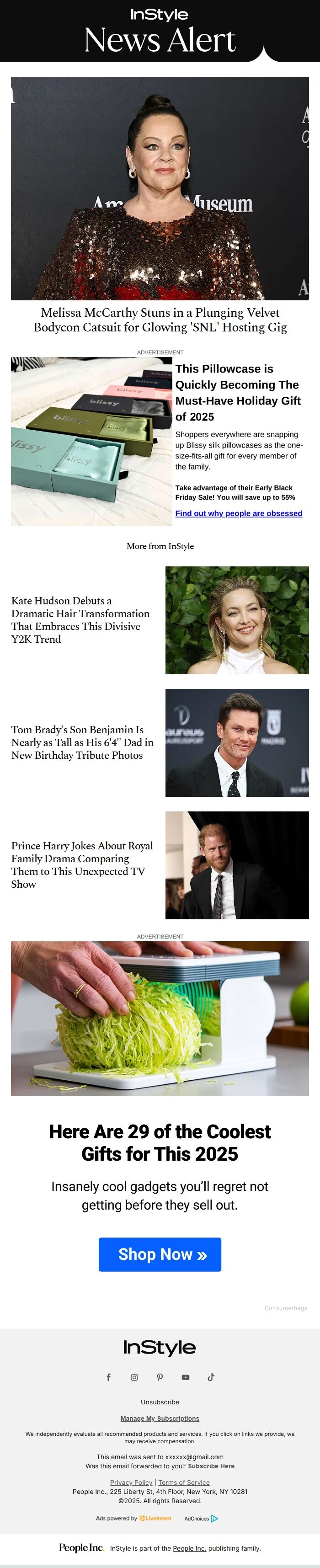The image size is (320, 1568).
Task: Open Tom Brady's son Benjamin story
Action: click(82, 742)
